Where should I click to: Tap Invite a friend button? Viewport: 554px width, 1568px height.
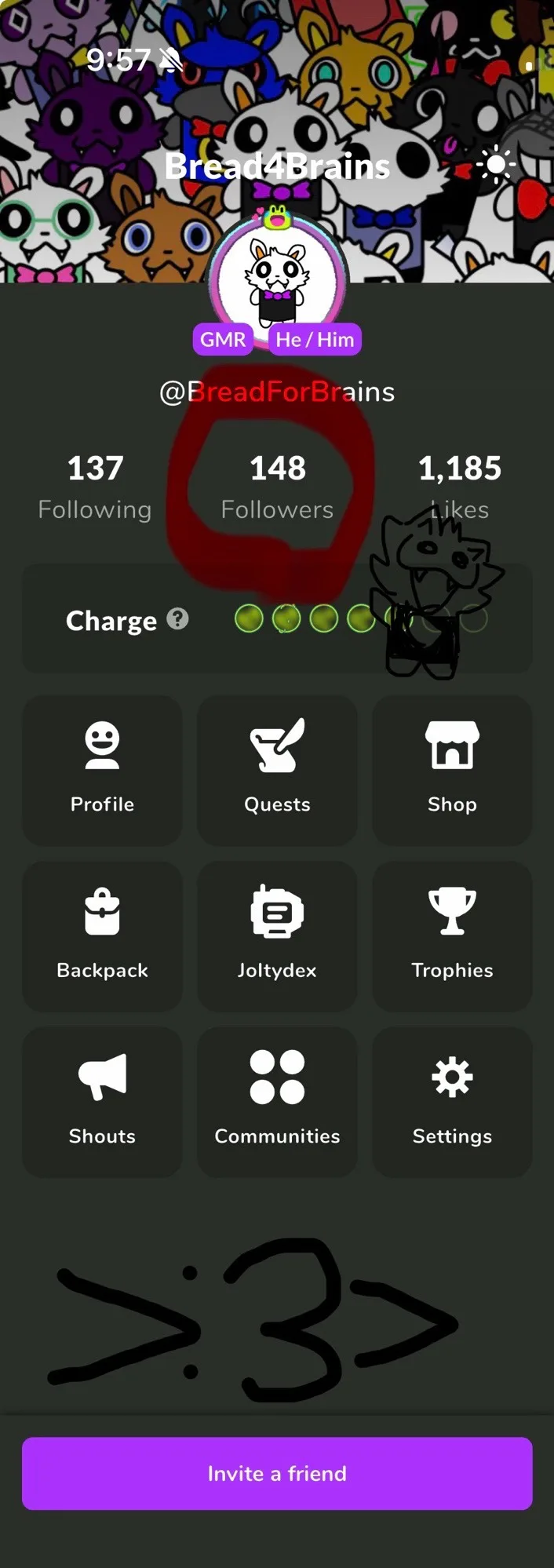tap(277, 1473)
